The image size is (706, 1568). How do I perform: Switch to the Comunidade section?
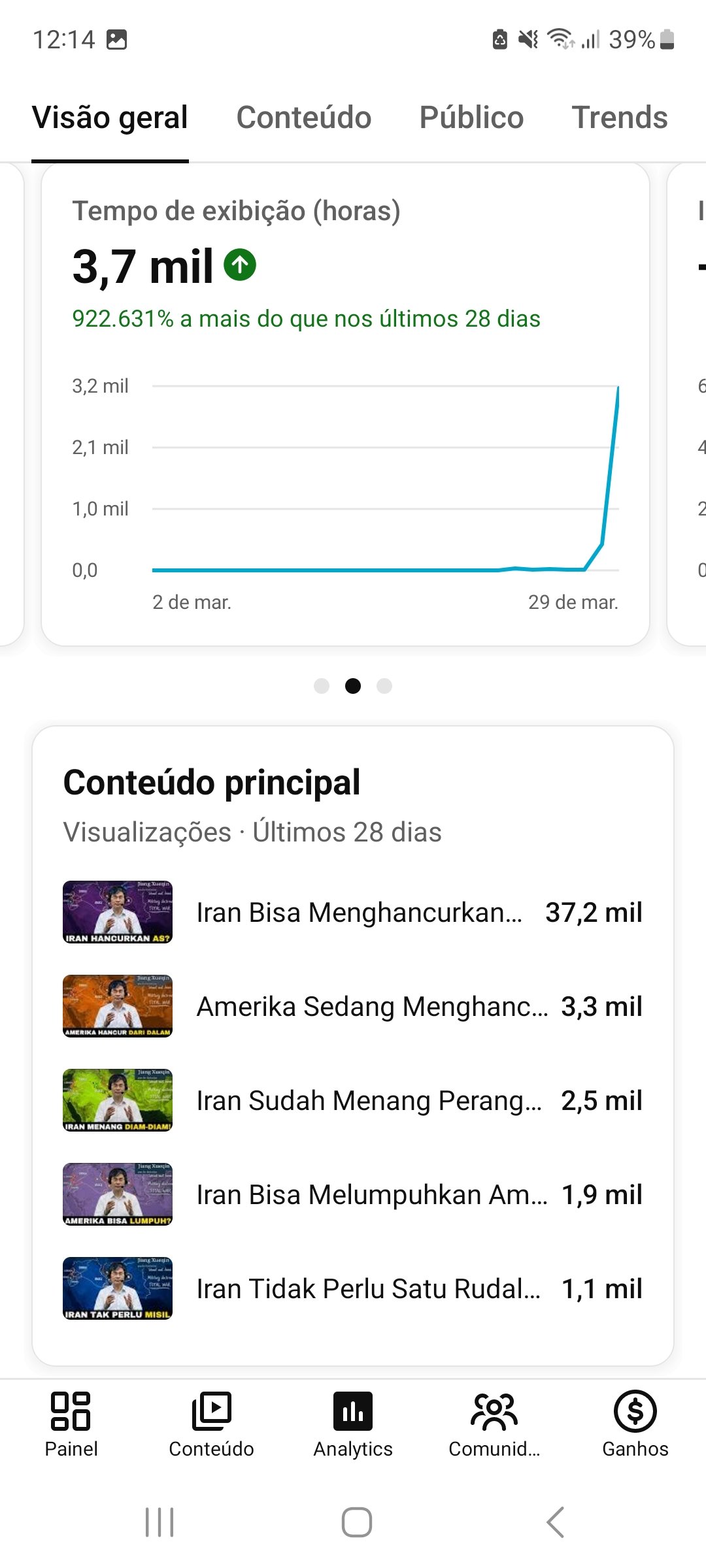point(494,1424)
